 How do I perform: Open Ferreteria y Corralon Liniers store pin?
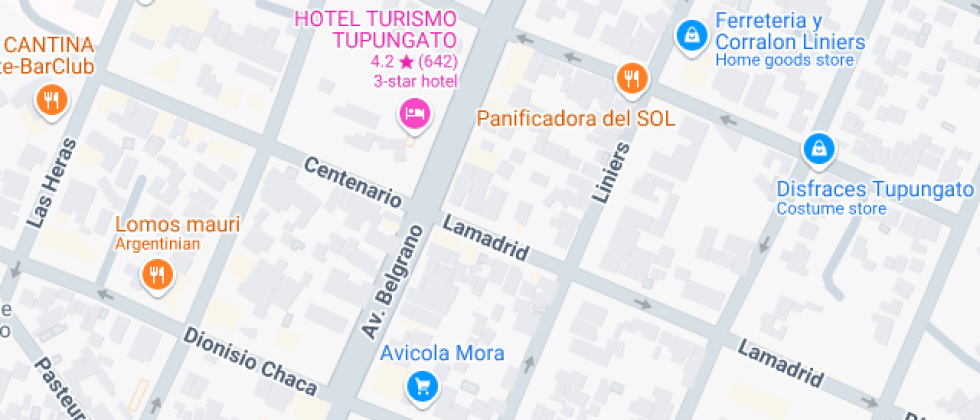point(690,36)
